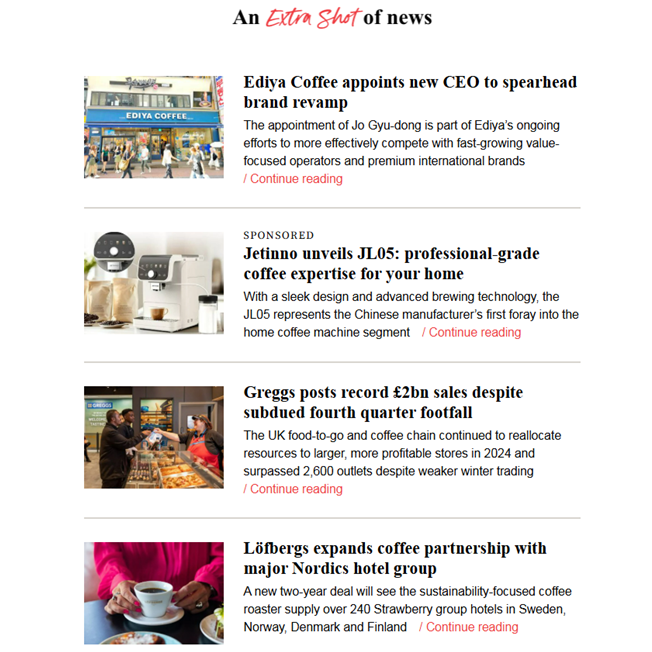Image resolution: width=652 pixels, height=652 pixels.
Task: Open the Jetinno JL05 sponsored headline
Action: click(x=391, y=264)
